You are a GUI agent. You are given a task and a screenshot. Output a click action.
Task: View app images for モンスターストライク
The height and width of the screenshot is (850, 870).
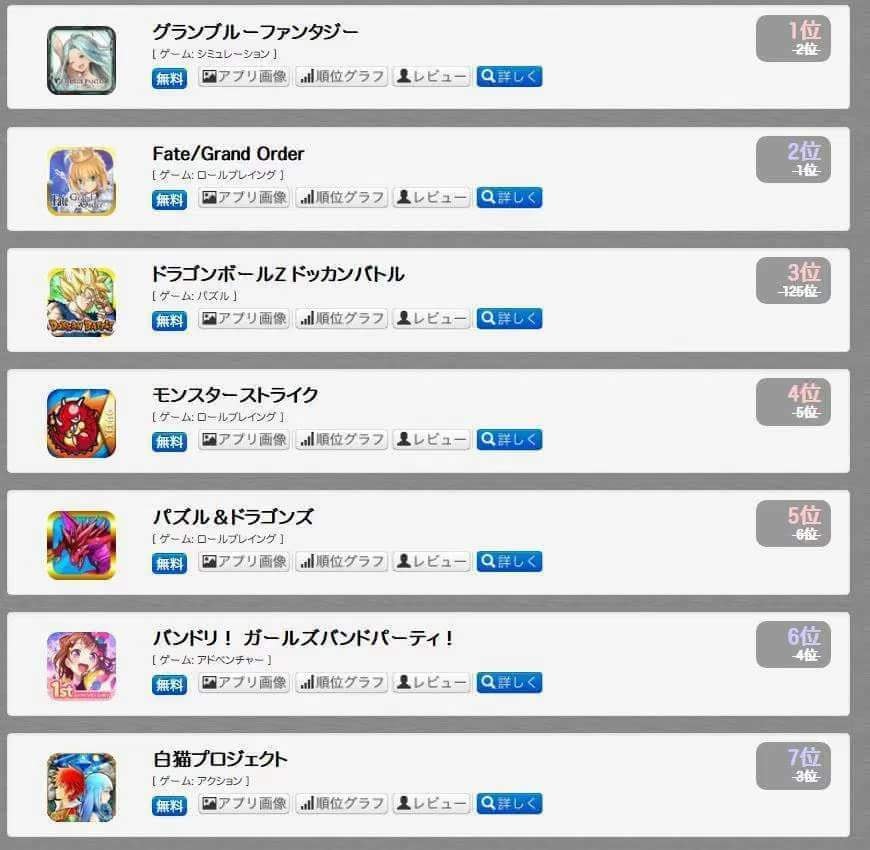(x=244, y=440)
